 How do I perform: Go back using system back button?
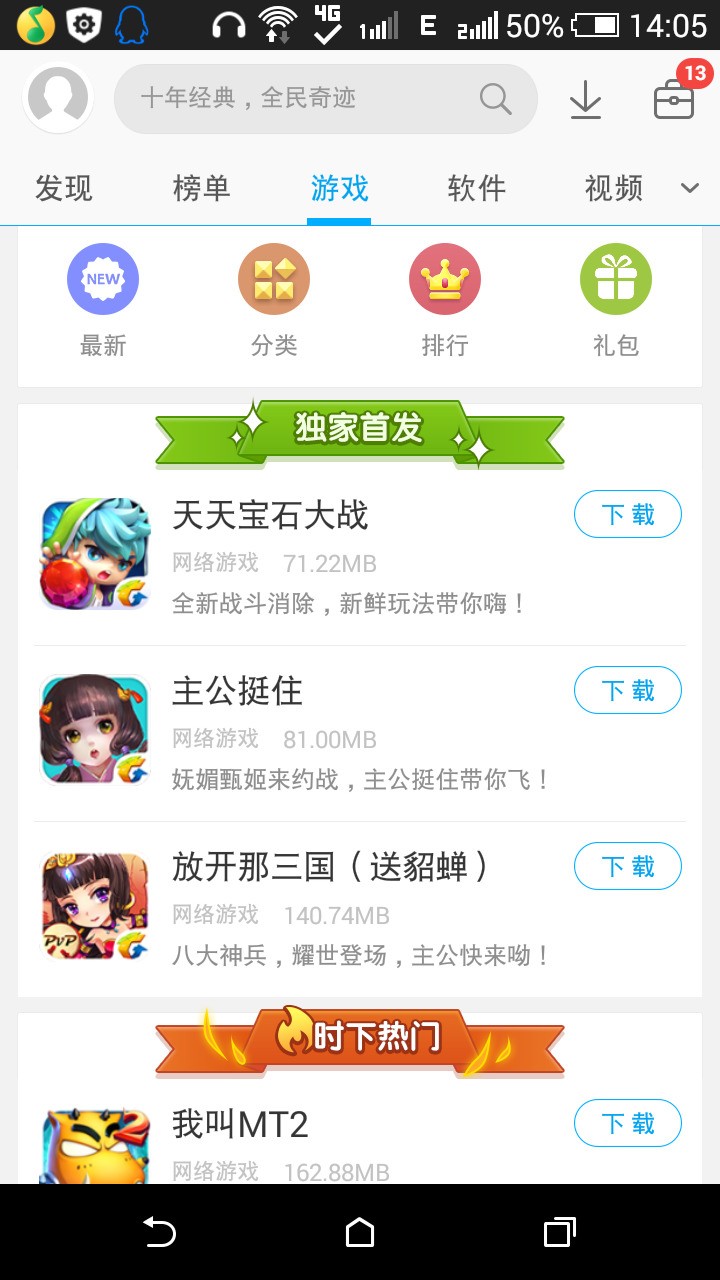(x=160, y=1232)
